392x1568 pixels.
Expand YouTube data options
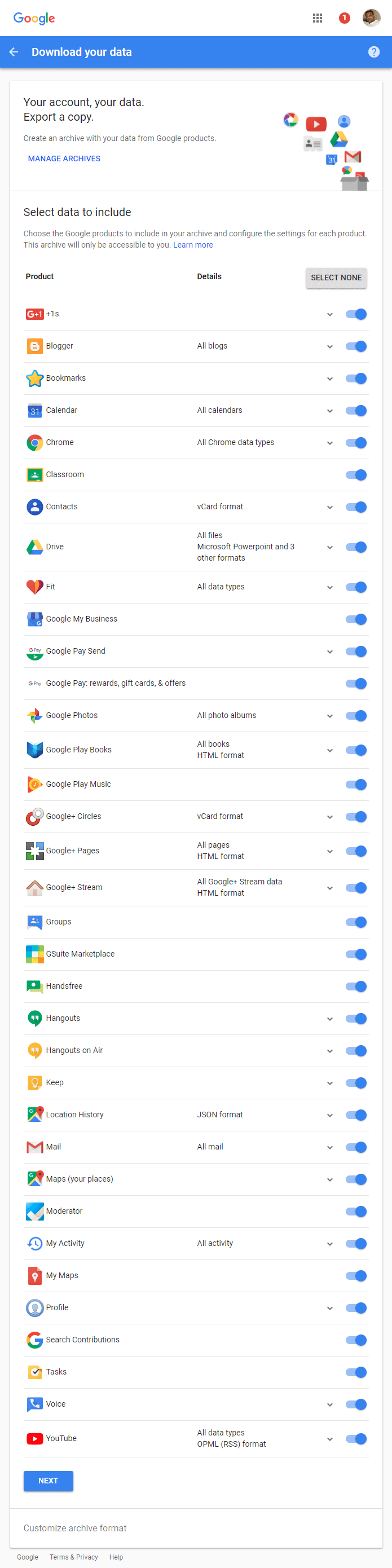pyautogui.click(x=329, y=1439)
